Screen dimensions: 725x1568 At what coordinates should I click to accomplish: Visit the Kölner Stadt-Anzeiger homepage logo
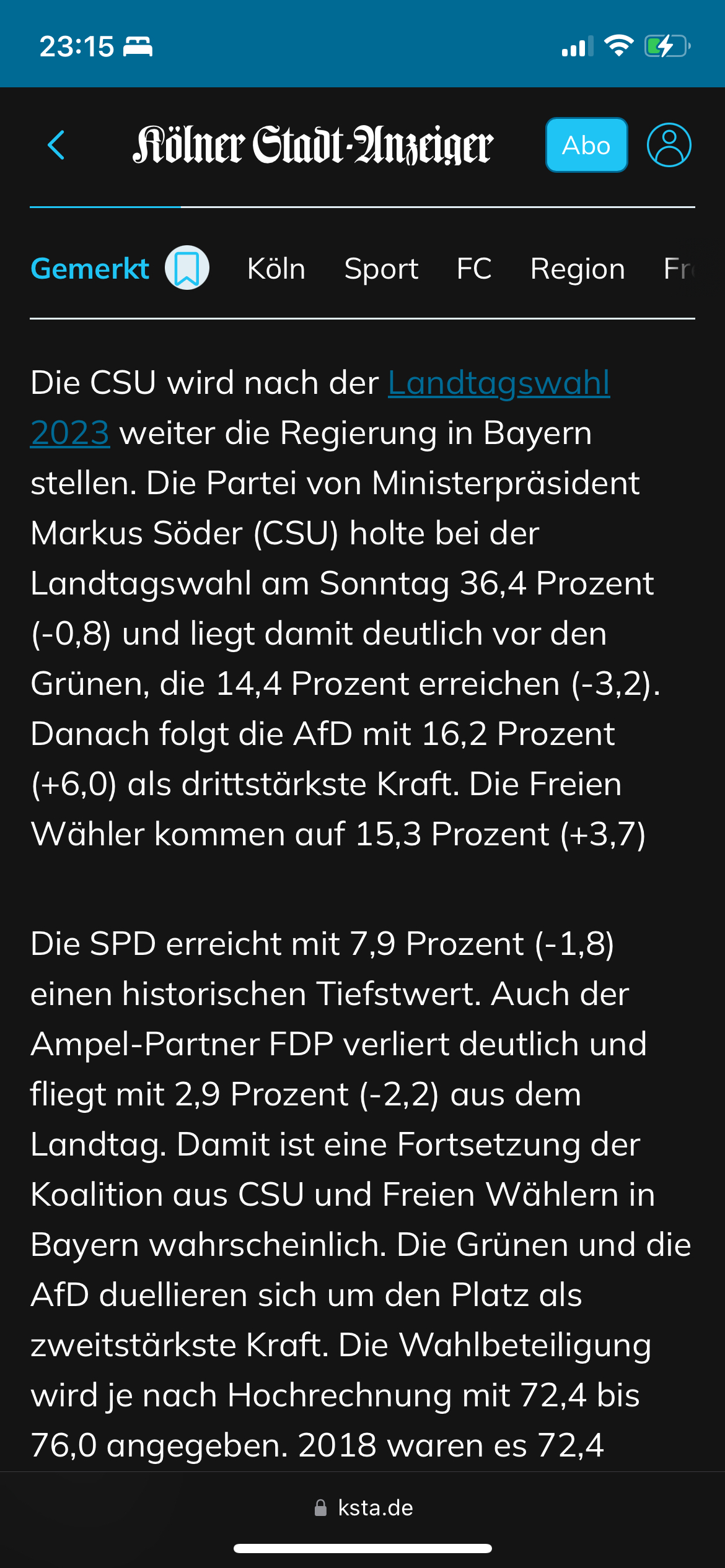click(313, 146)
